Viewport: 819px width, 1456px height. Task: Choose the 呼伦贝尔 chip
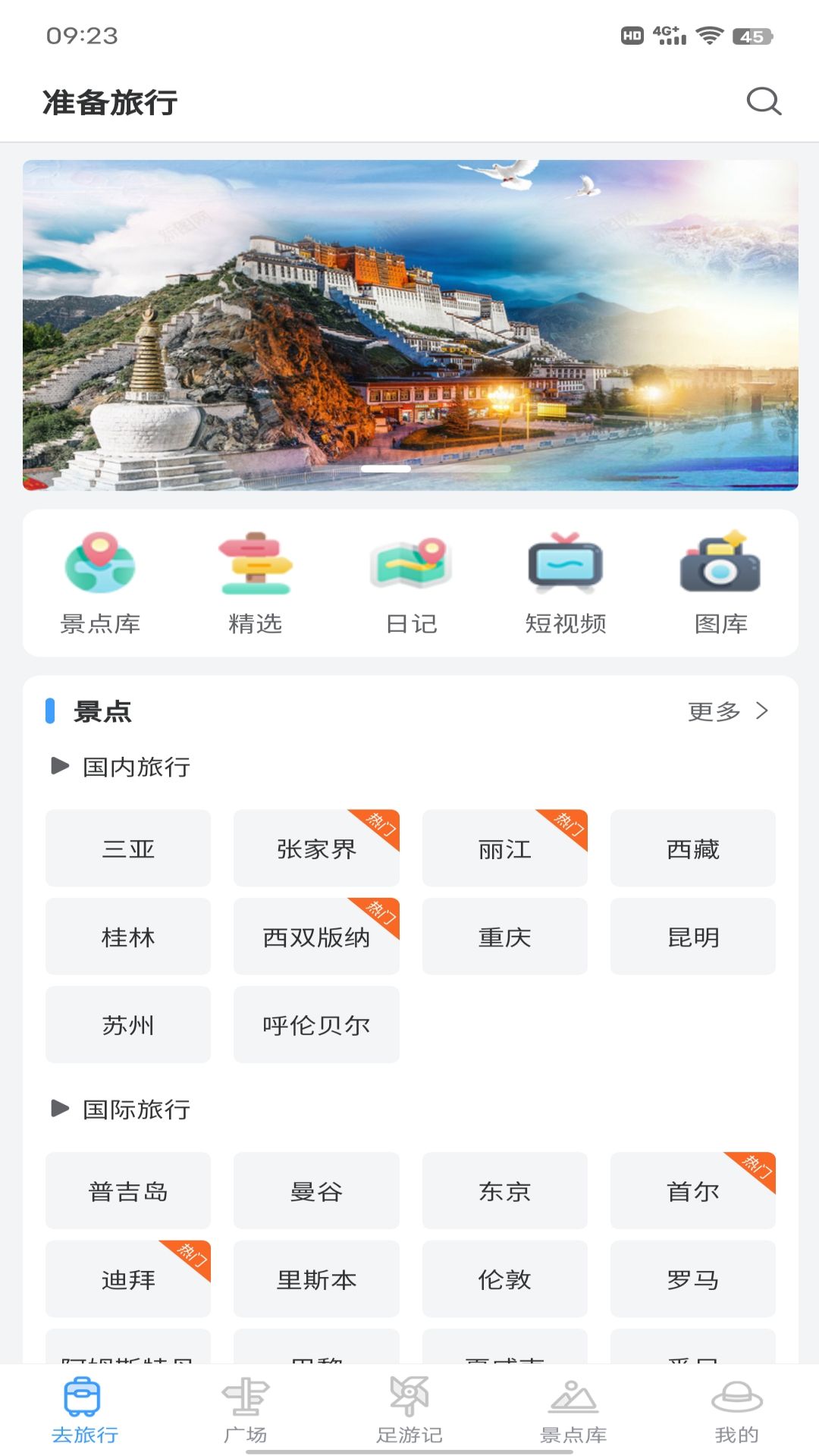(316, 1025)
